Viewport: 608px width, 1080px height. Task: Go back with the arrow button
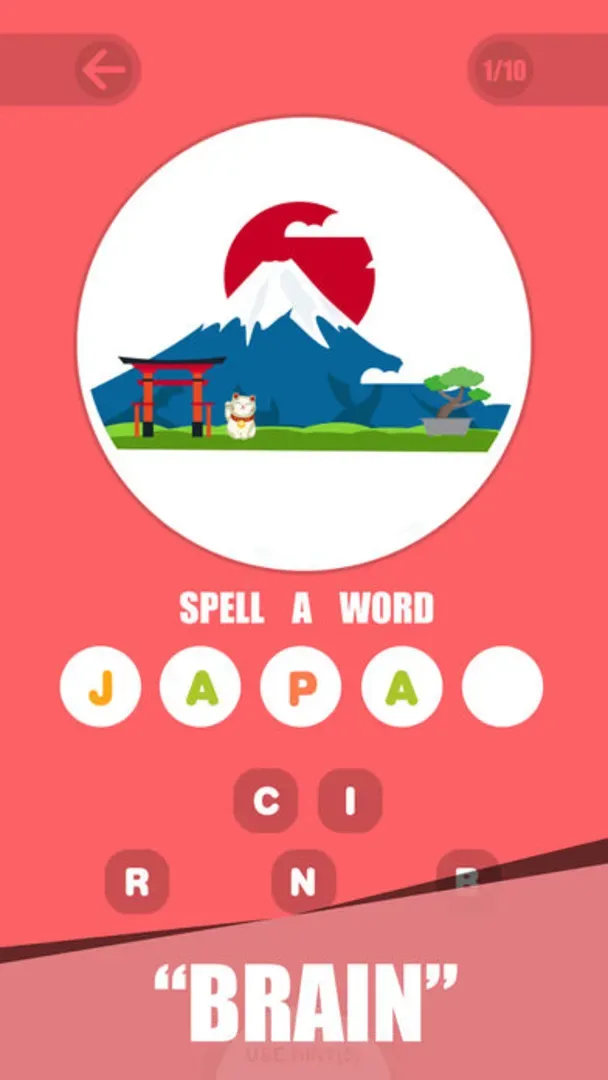106,70
